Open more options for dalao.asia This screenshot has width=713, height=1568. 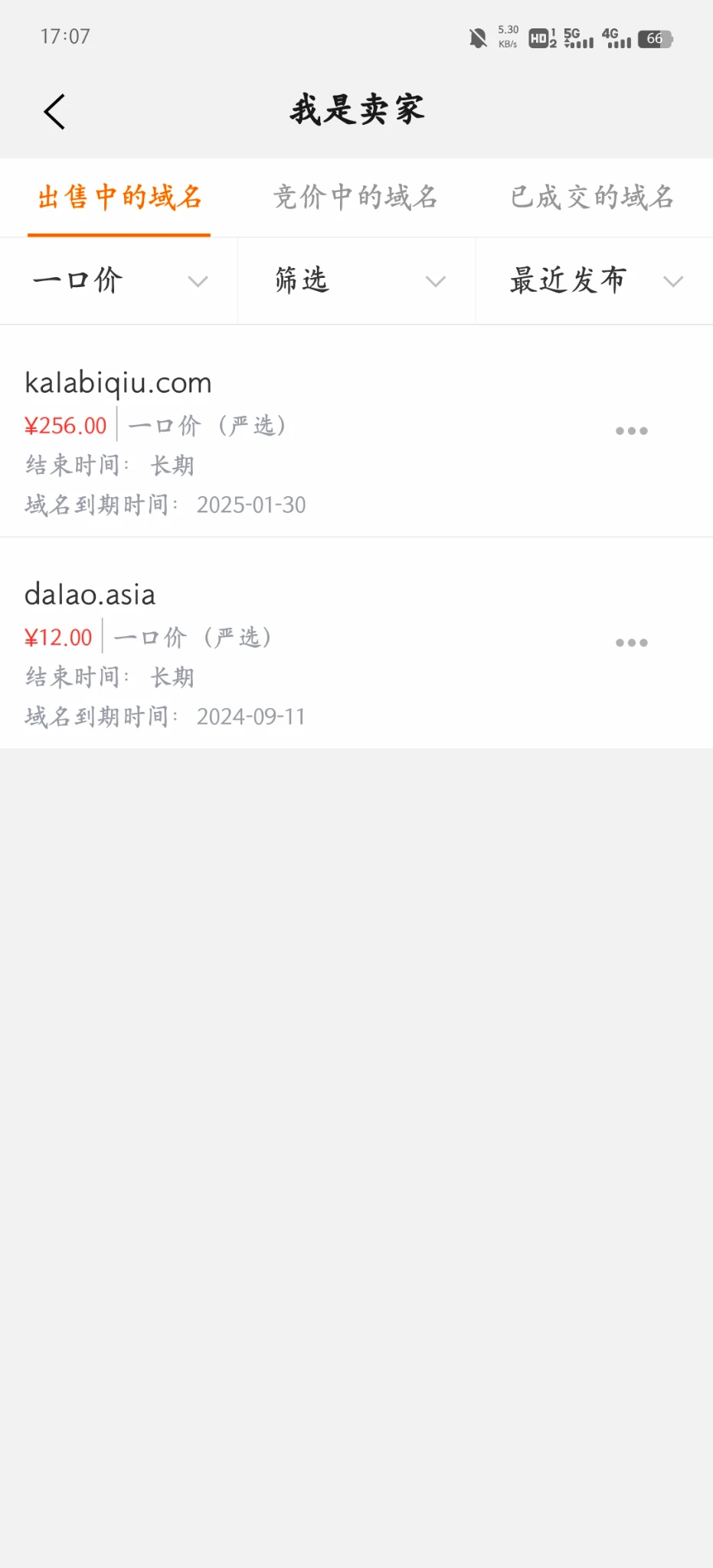coord(631,643)
